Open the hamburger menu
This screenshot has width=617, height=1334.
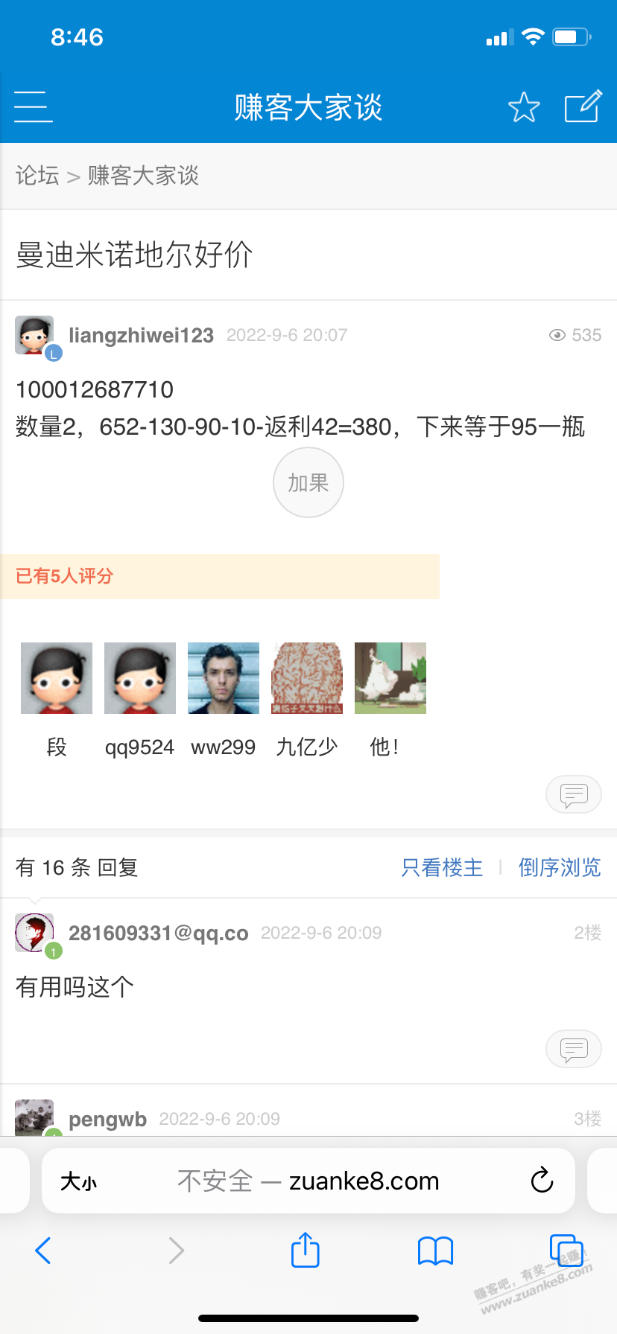point(33,106)
